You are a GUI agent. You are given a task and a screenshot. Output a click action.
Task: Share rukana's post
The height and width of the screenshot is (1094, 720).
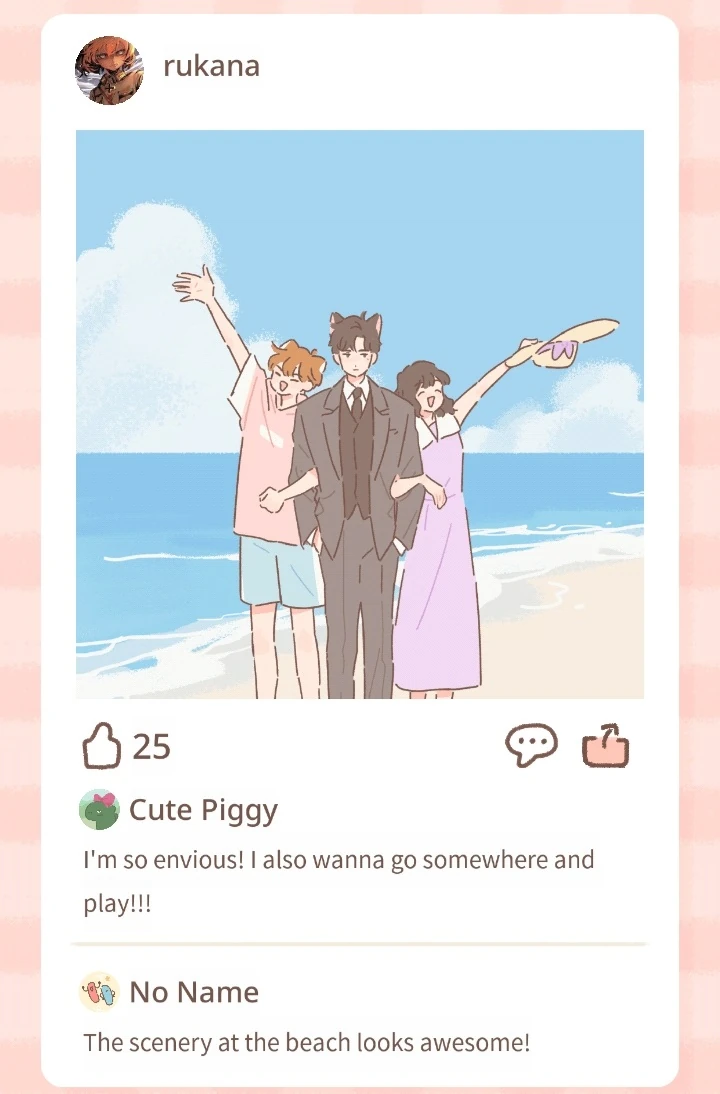click(606, 746)
